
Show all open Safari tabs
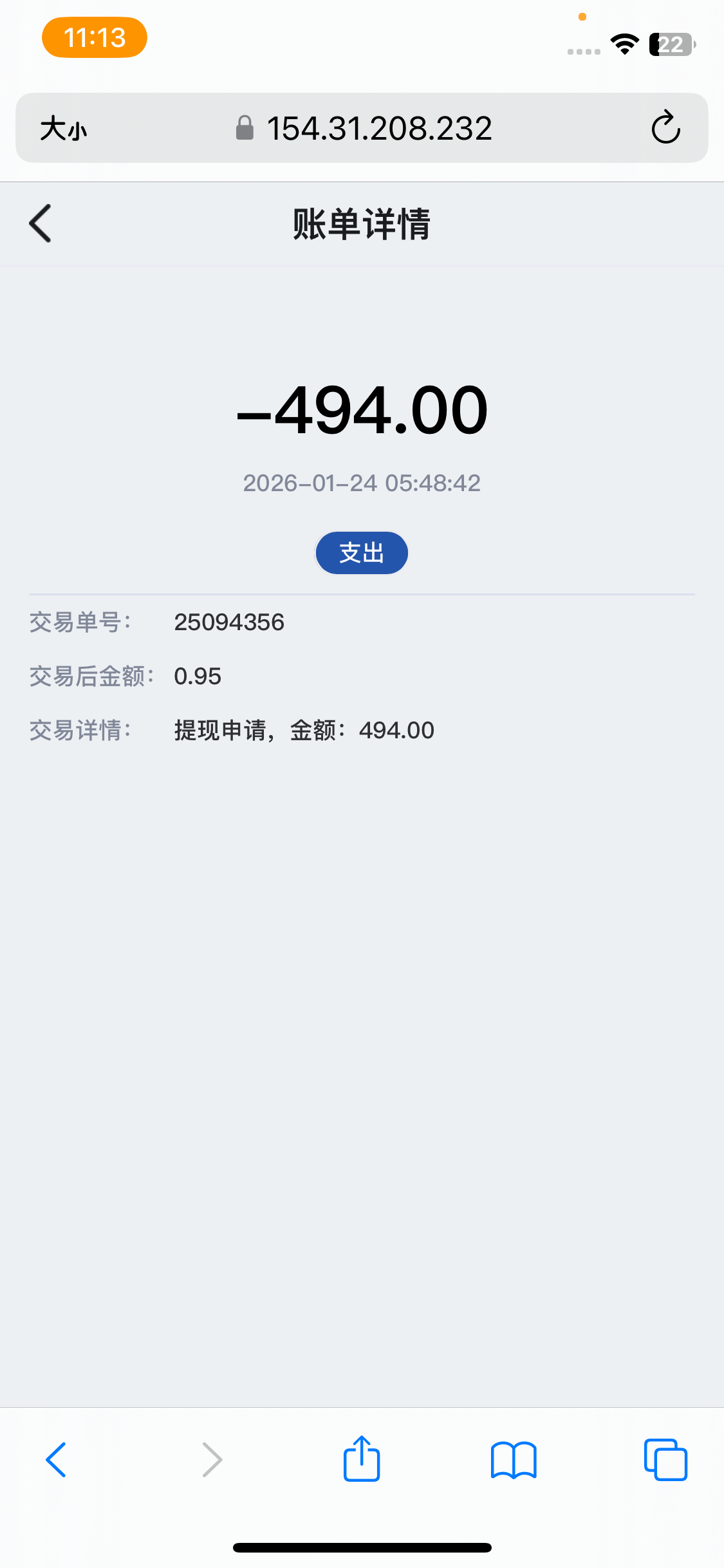click(x=665, y=1459)
